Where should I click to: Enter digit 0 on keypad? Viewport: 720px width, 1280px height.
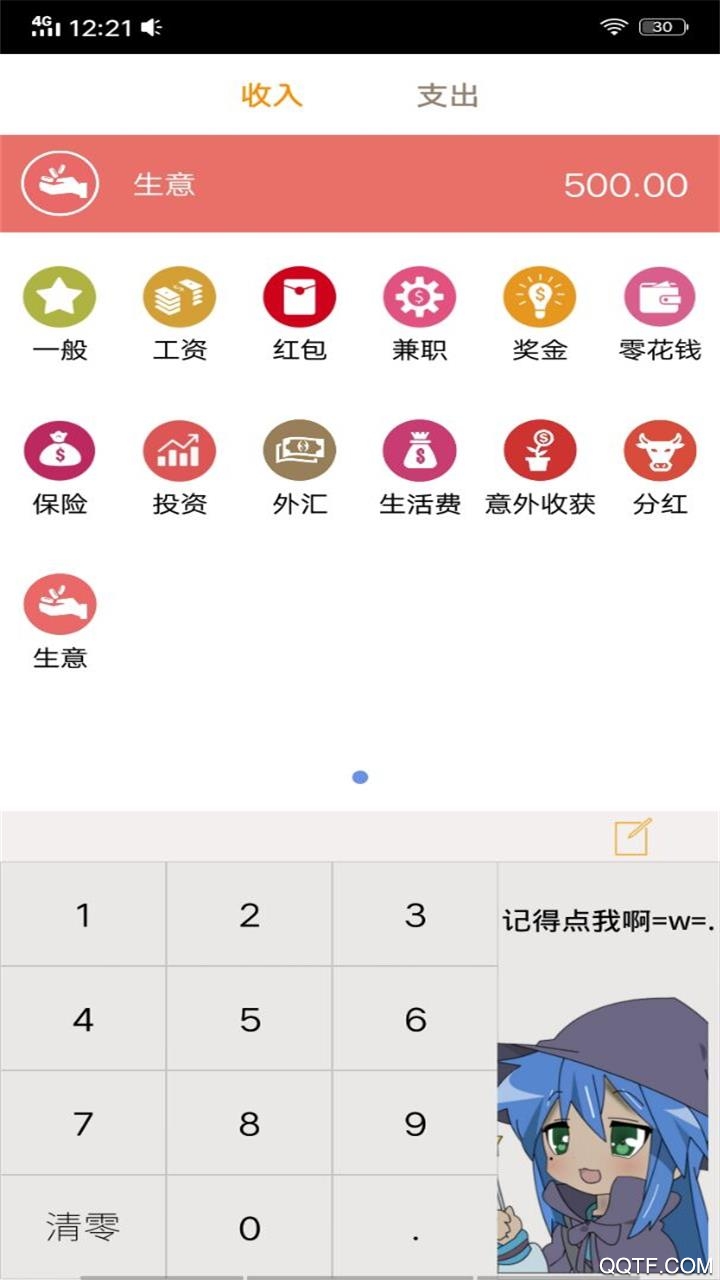pos(249,1227)
